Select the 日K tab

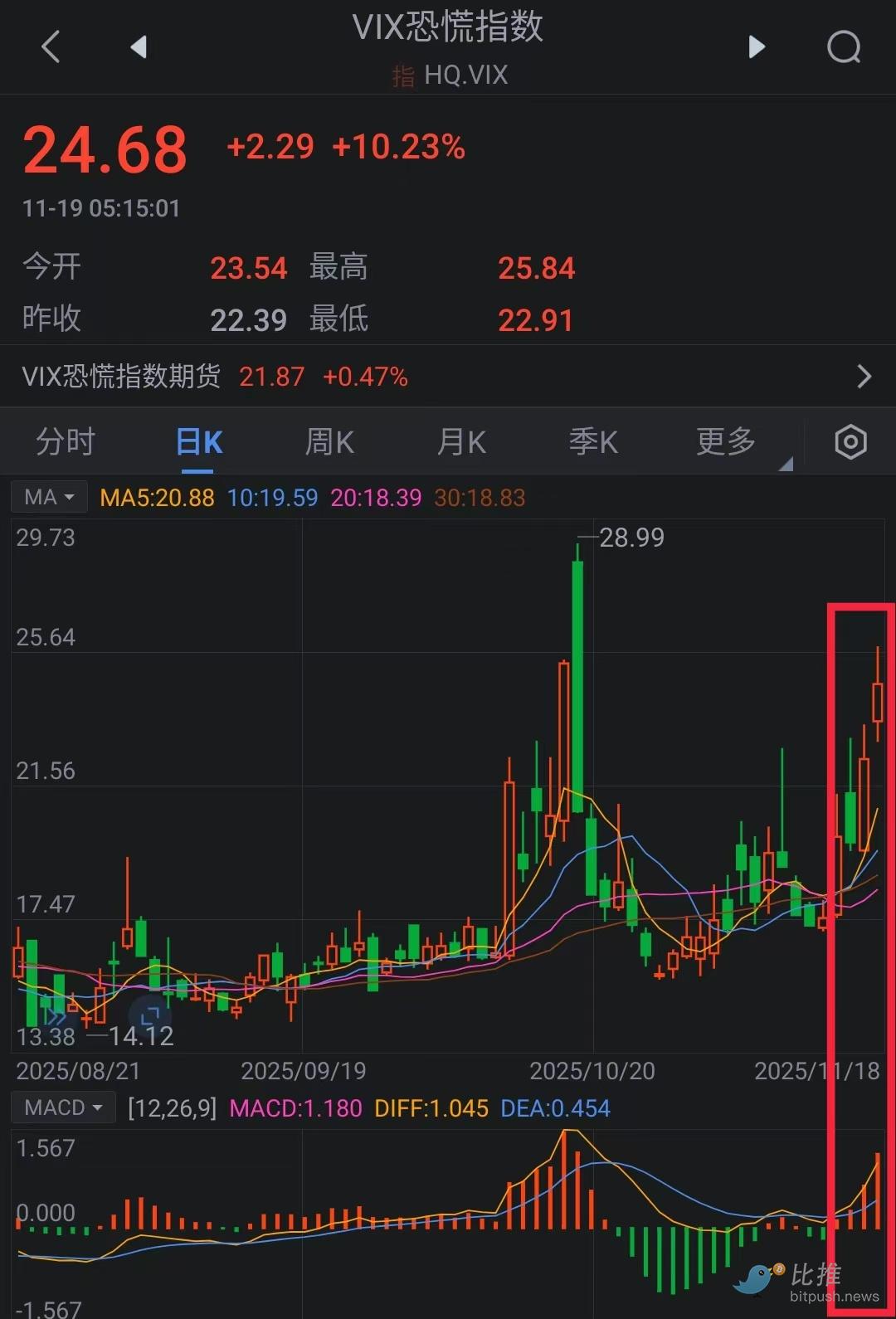(199, 442)
